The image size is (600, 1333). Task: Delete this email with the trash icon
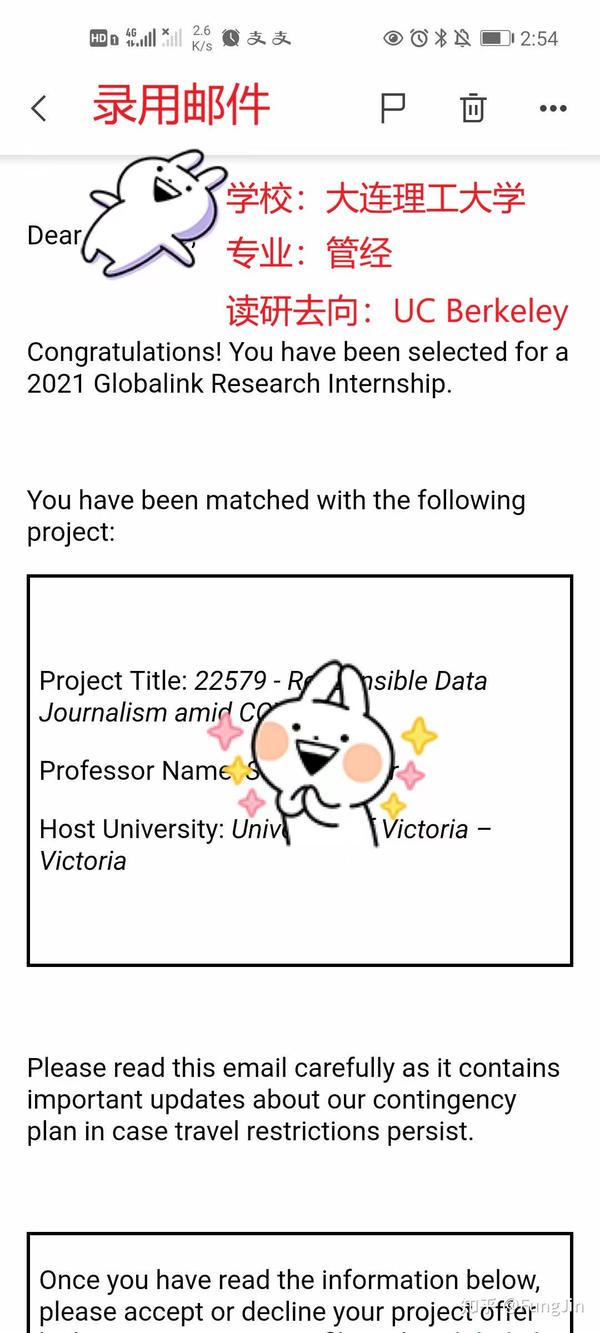pos(473,108)
